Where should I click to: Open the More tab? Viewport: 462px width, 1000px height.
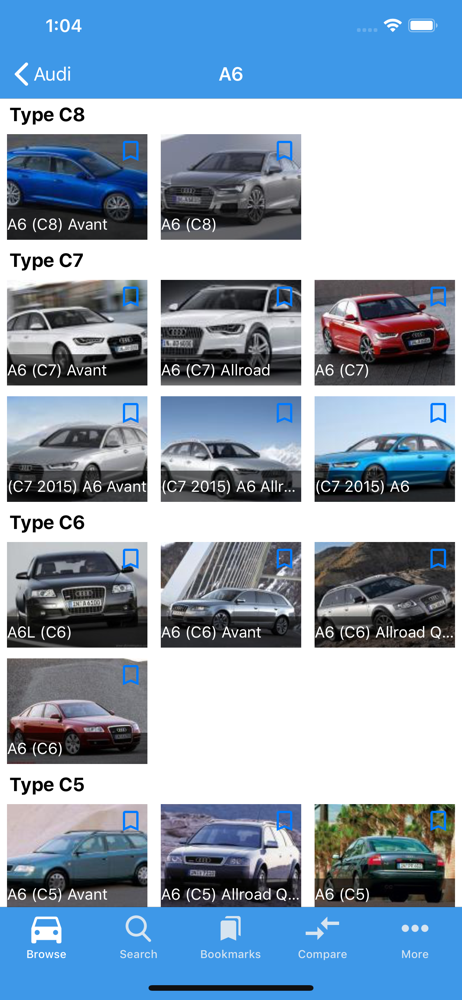click(x=415, y=938)
